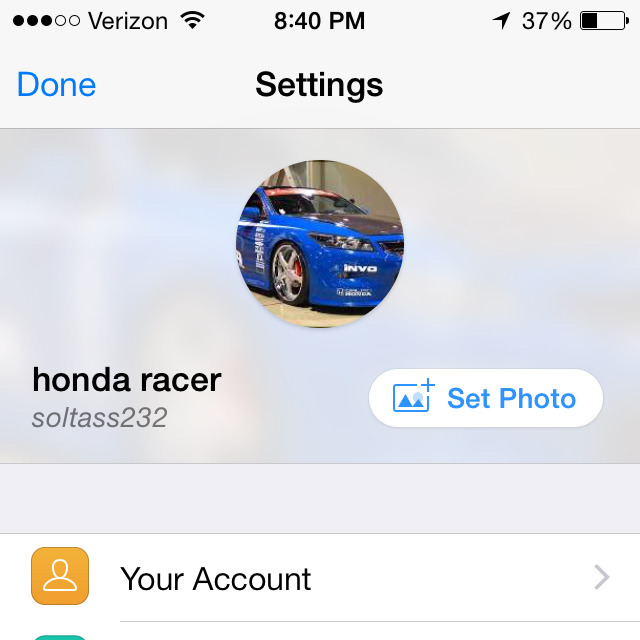The image size is (640, 640).
Task: Open the blue car profile photo
Action: pyautogui.click(x=320, y=243)
